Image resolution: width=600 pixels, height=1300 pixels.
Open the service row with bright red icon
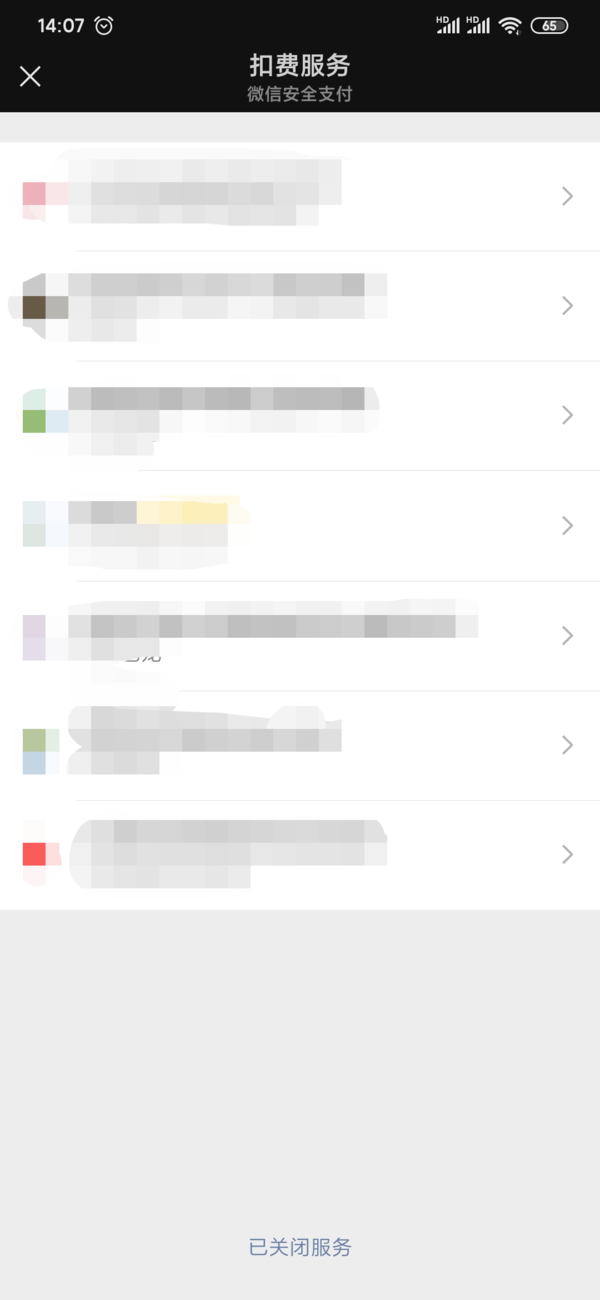pyautogui.click(x=300, y=855)
